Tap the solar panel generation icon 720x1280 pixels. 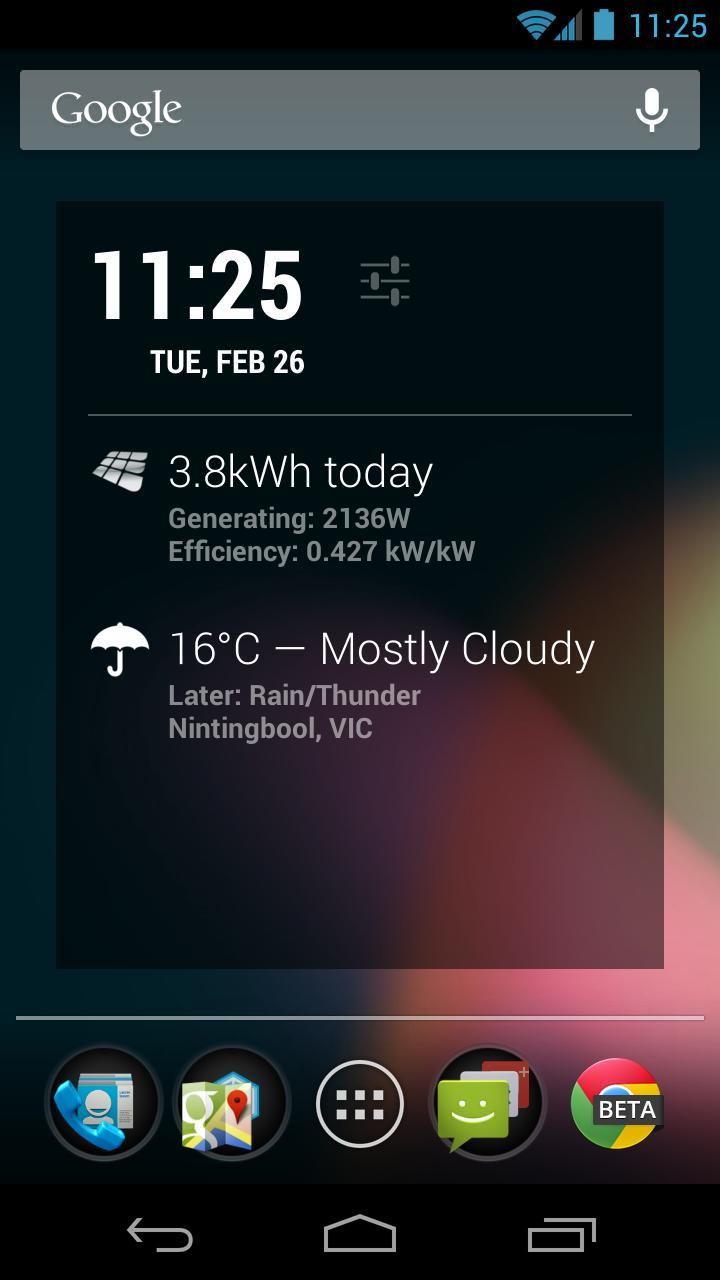click(118, 468)
